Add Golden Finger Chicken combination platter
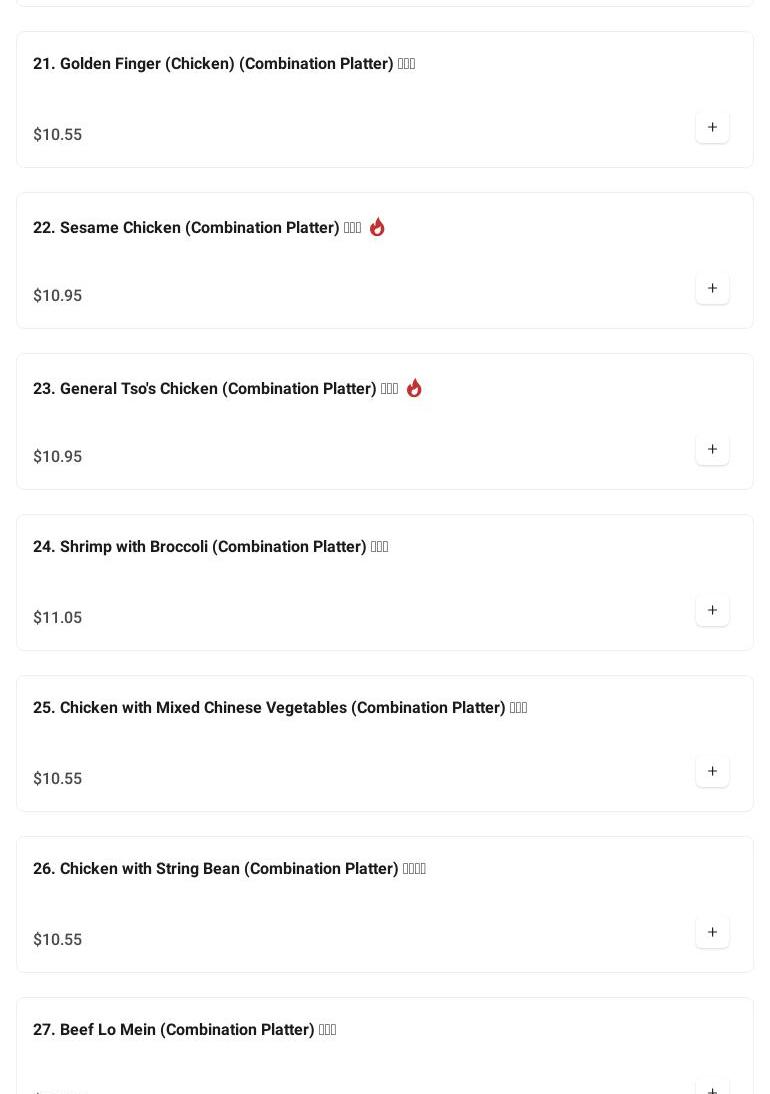This screenshot has width=770, height=1094. 712,127
